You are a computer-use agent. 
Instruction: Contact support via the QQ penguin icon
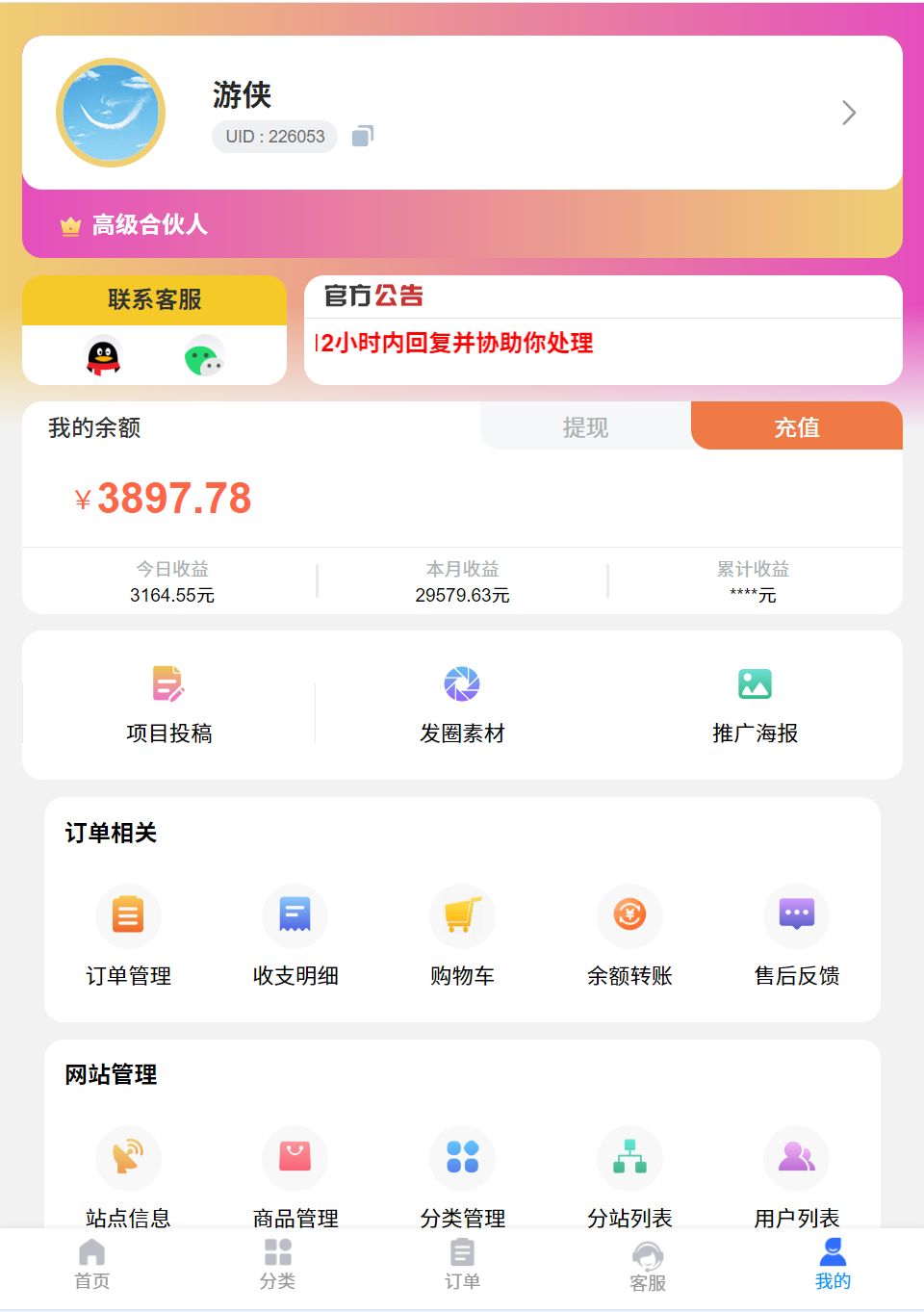[x=103, y=357]
